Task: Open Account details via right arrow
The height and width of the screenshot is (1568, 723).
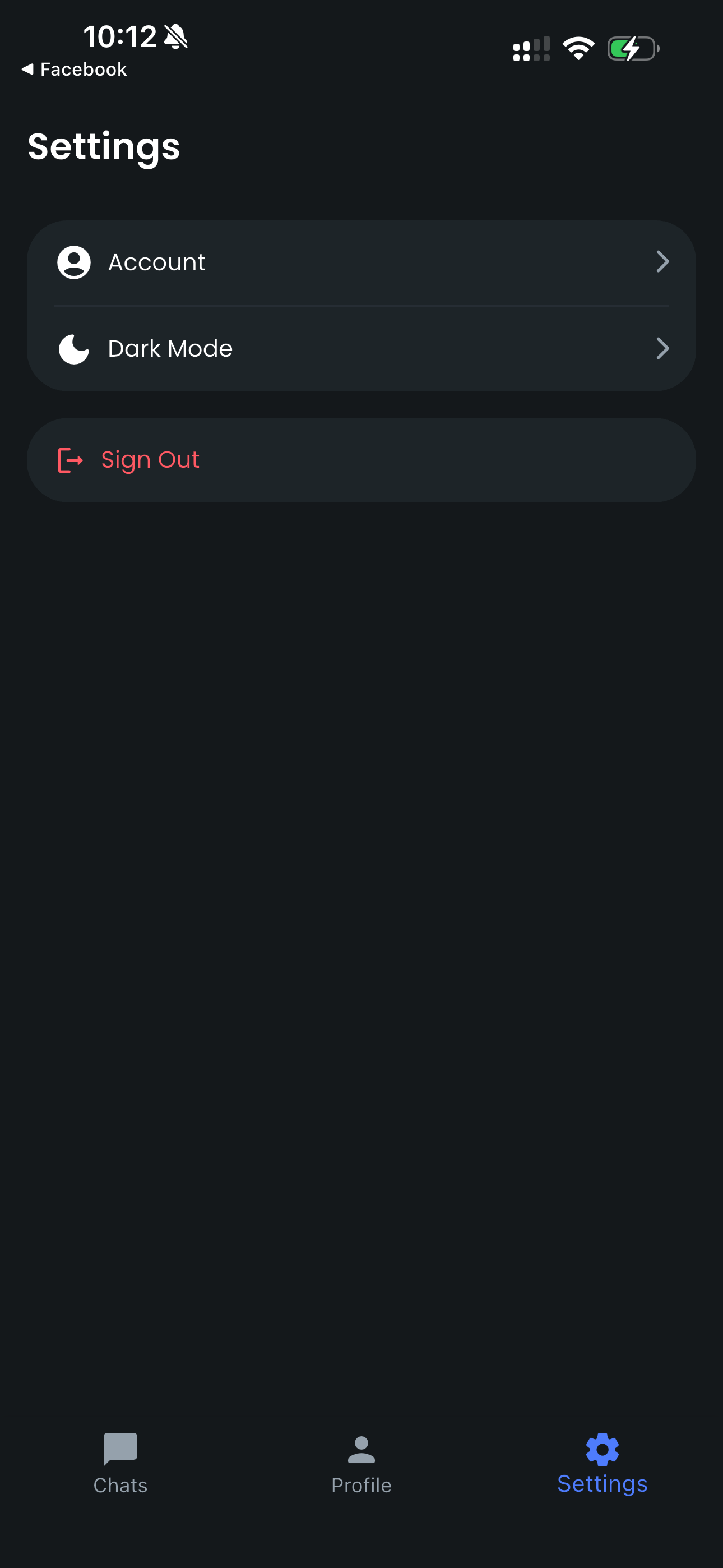Action: point(662,262)
